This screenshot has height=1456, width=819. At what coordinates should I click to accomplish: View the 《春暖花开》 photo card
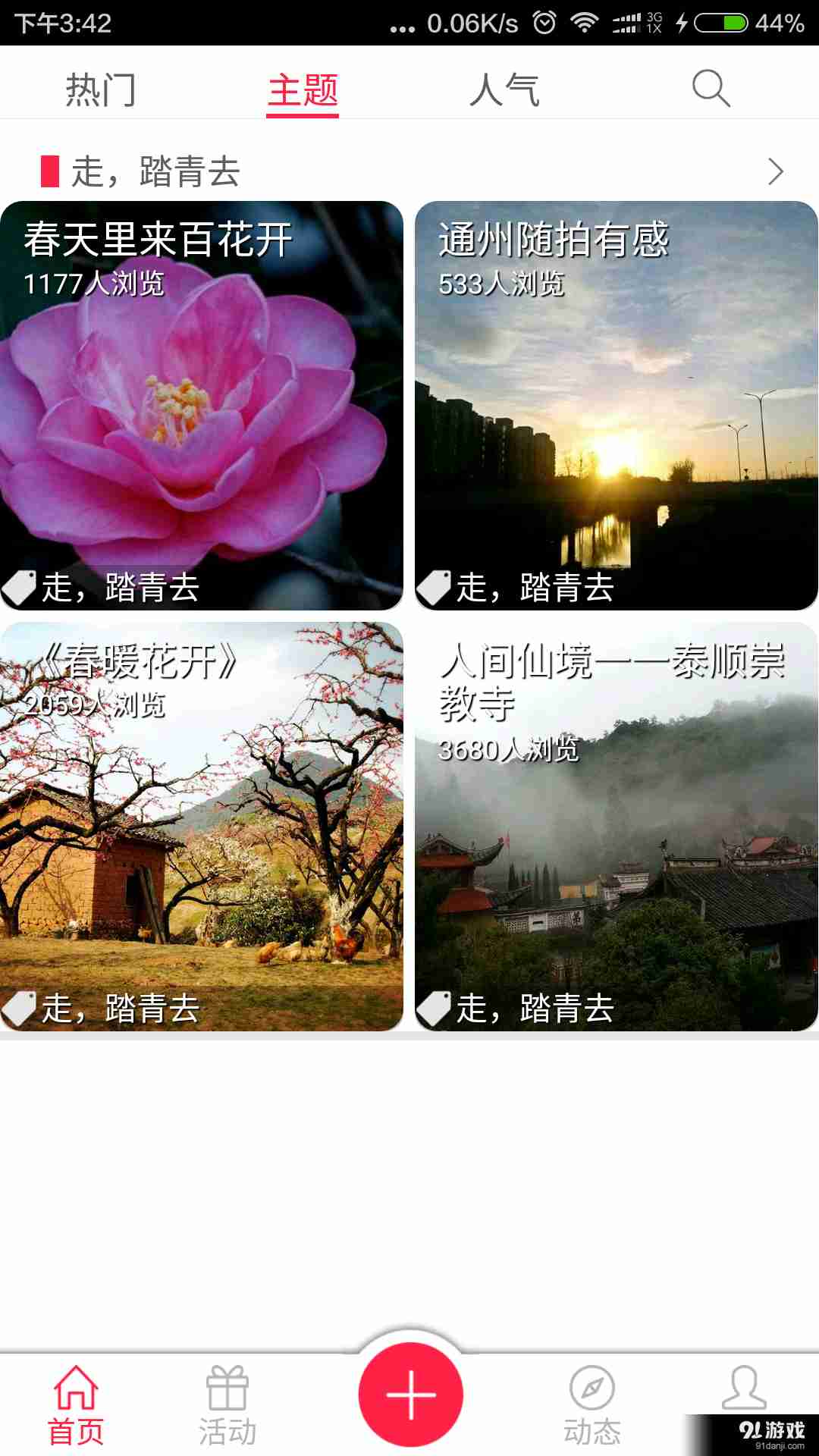pyautogui.click(x=201, y=827)
